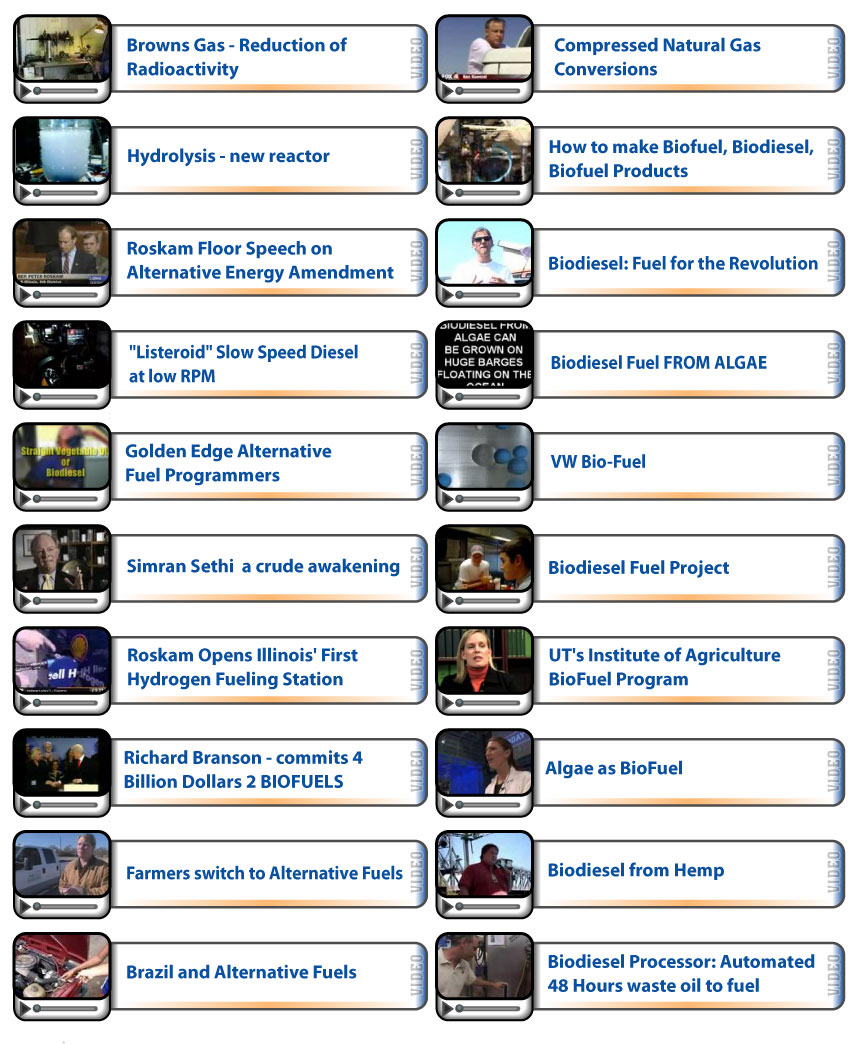This screenshot has width=858, height=1044.
Task: Open the Browns Gas Reduction of Radioactivity video
Action: click(236, 57)
